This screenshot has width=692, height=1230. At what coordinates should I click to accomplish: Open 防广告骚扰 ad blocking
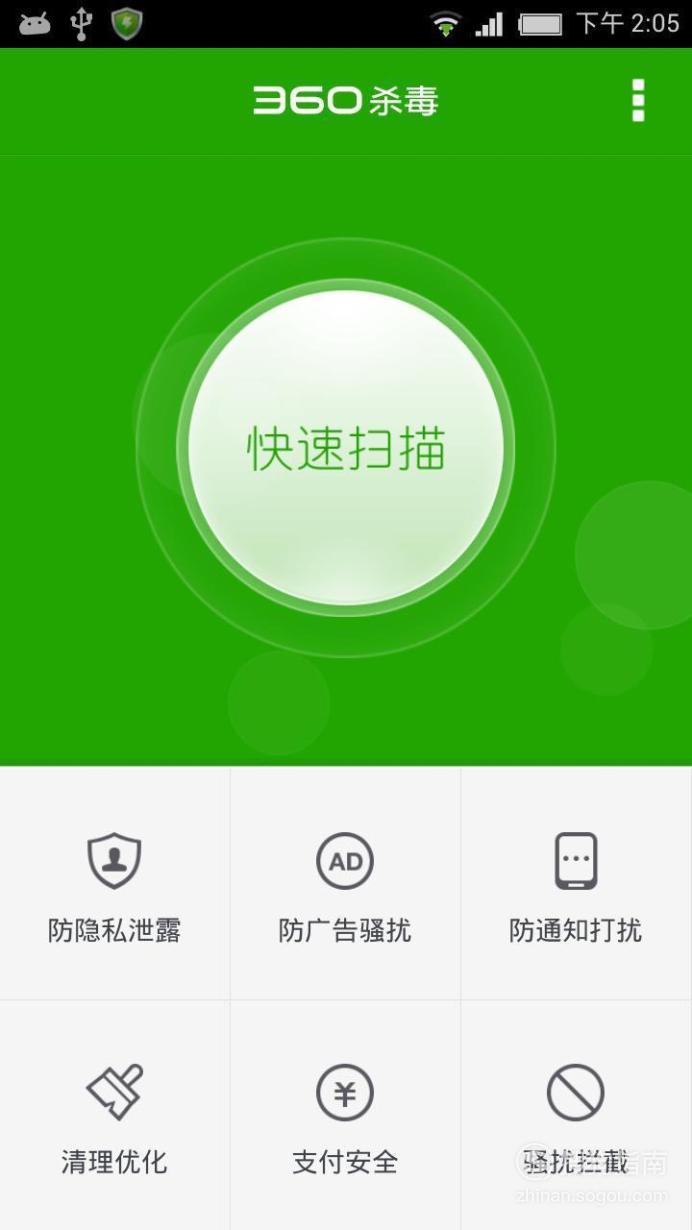coord(345,883)
